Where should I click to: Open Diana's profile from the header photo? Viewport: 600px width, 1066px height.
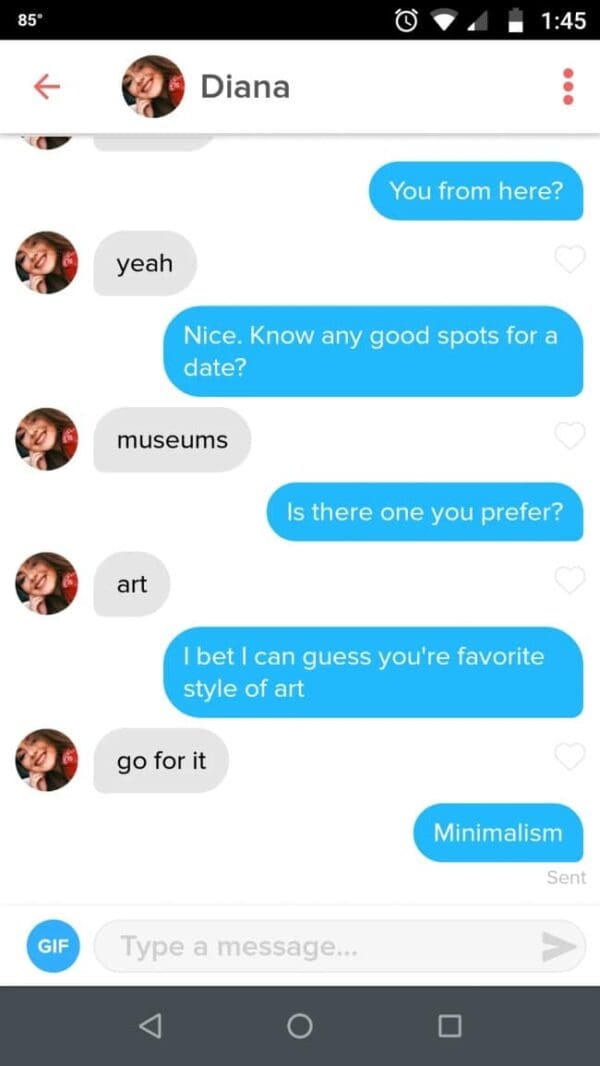point(153,87)
